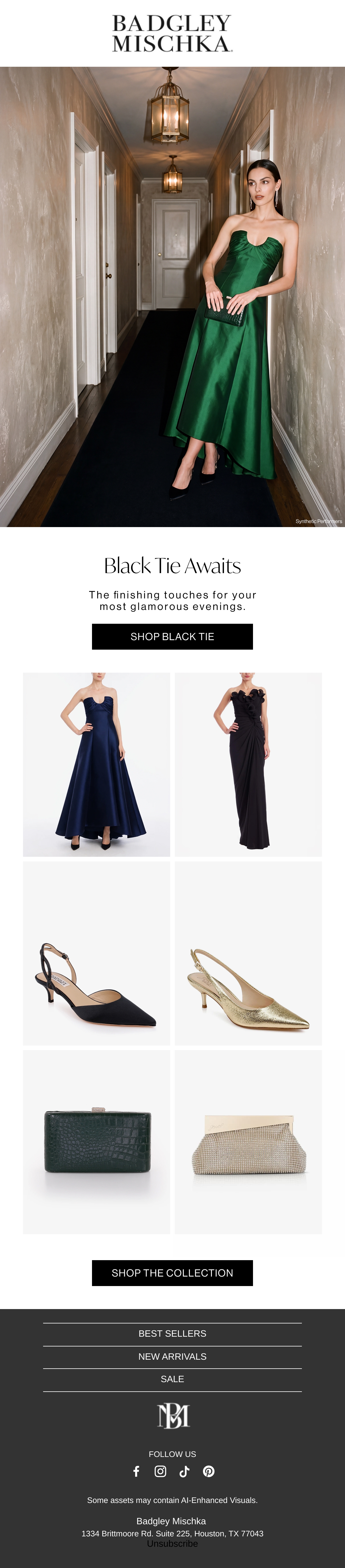View the crystal mesh clutch product
Screen dimensions: 345x1568
[x=248, y=1142]
